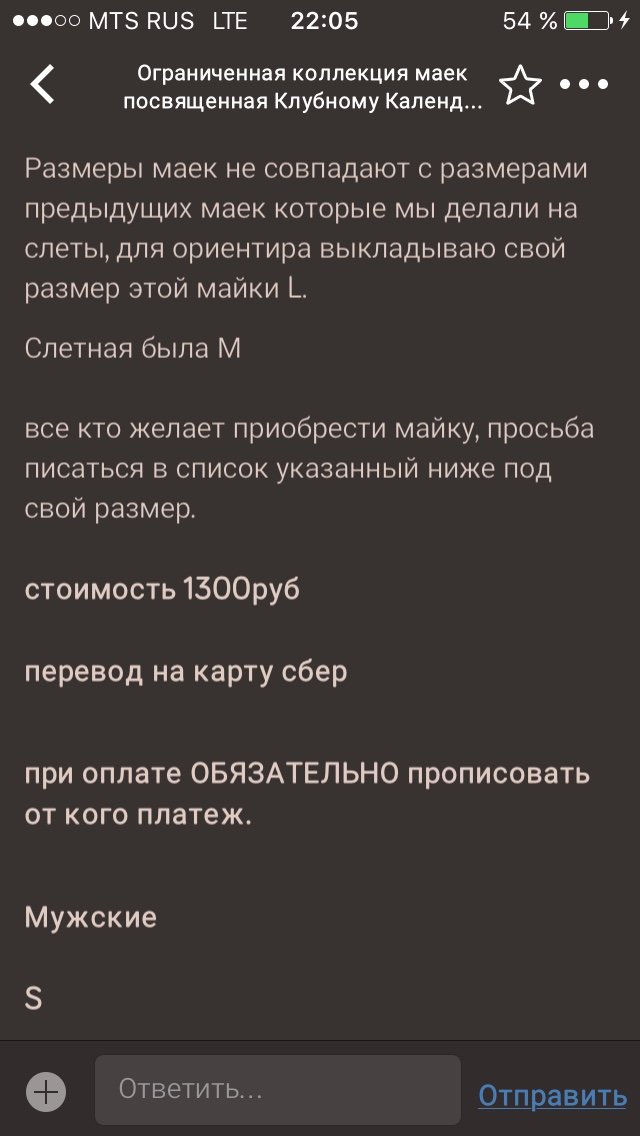Screen dimensions: 640x1136
Task: Go back using the top-left arrow
Action: tap(42, 85)
